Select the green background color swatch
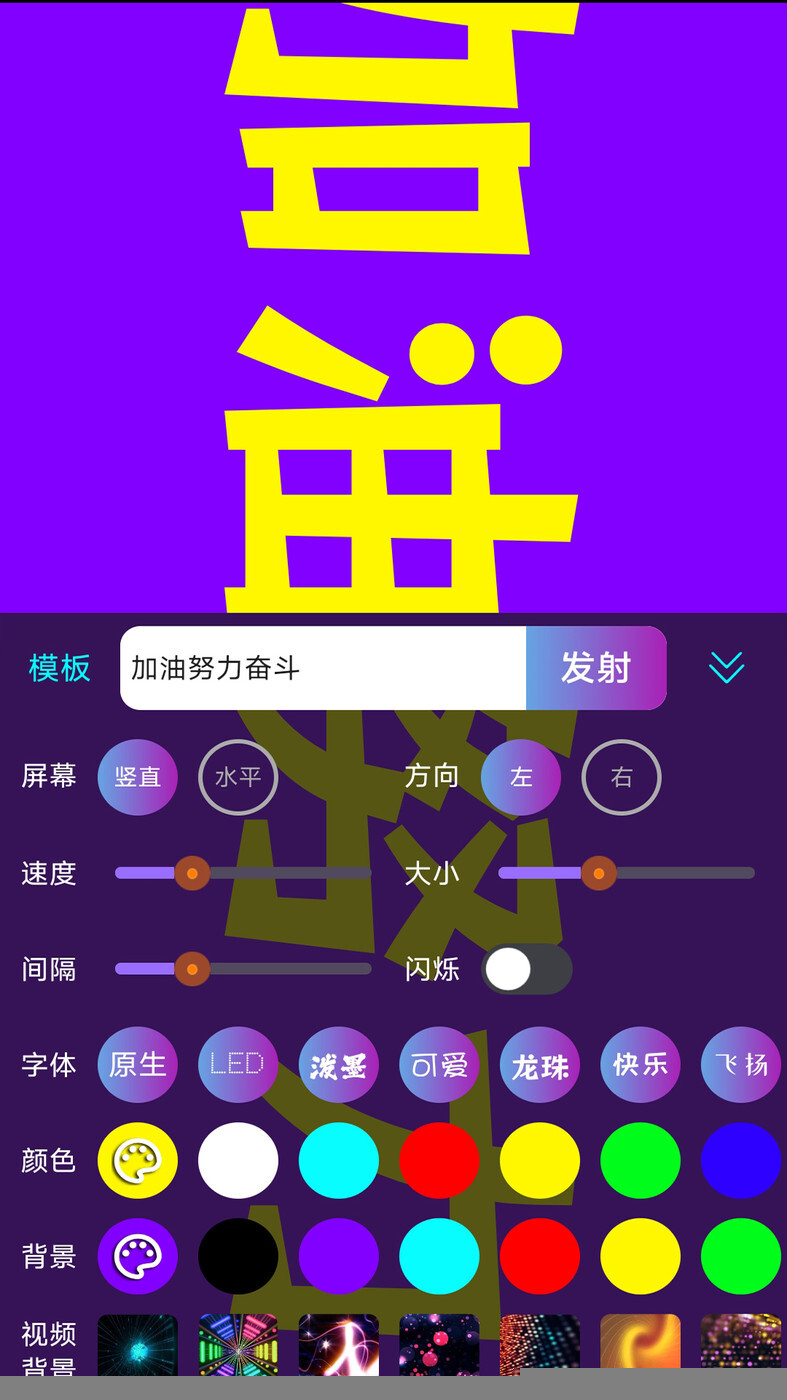The height and width of the screenshot is (1400, 787). (741, 1256)
